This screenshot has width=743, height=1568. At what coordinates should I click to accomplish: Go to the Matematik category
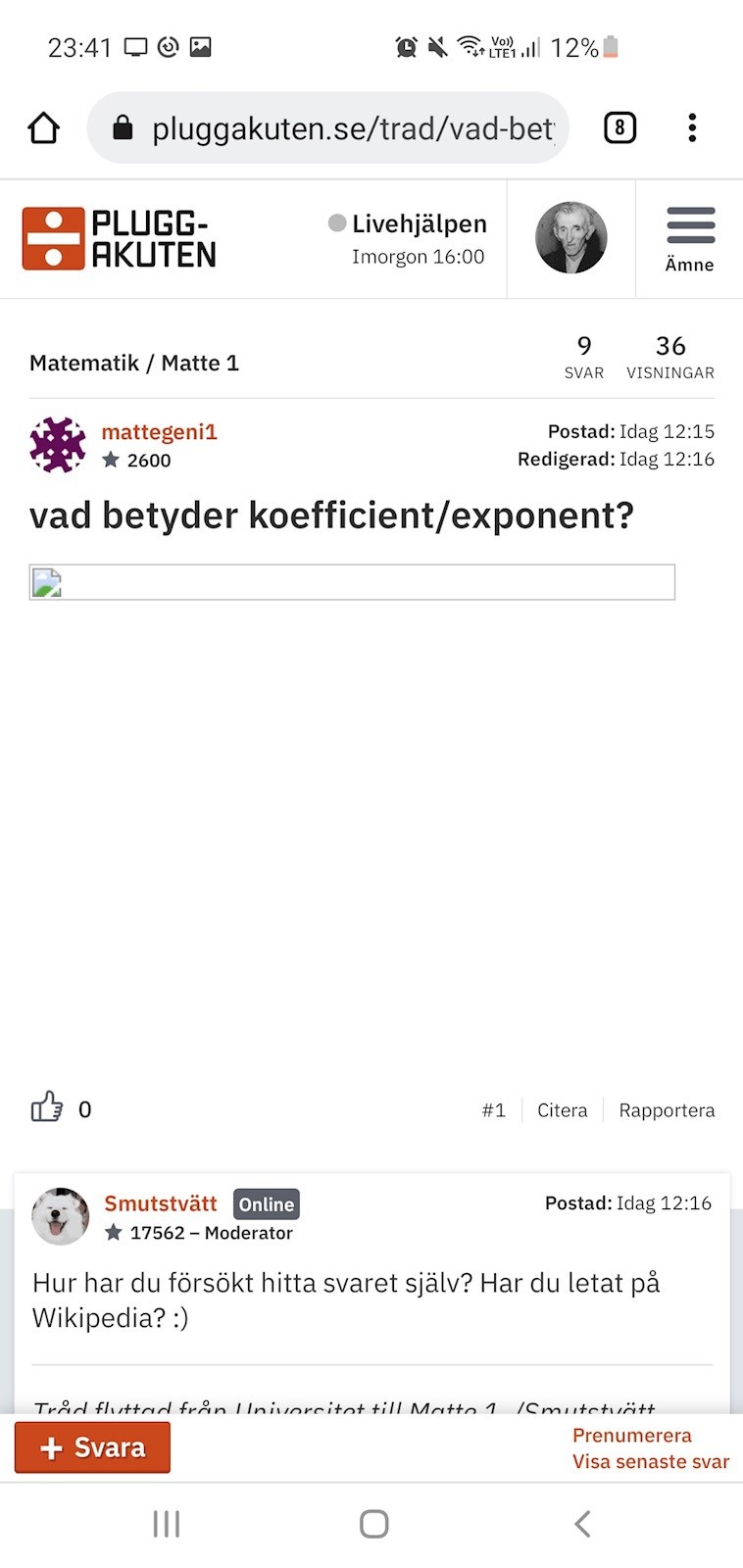tap(84, 364)
